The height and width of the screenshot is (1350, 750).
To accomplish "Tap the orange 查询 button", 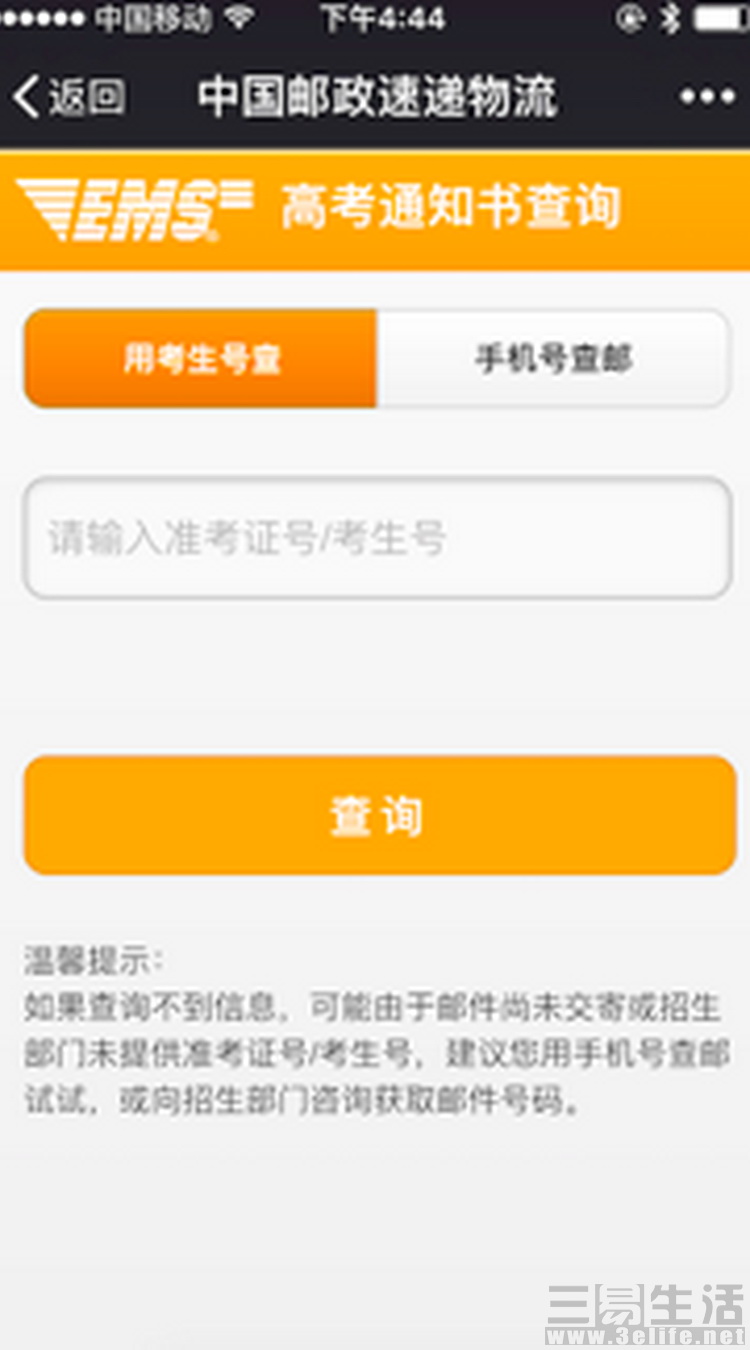I will click(379, 816).
